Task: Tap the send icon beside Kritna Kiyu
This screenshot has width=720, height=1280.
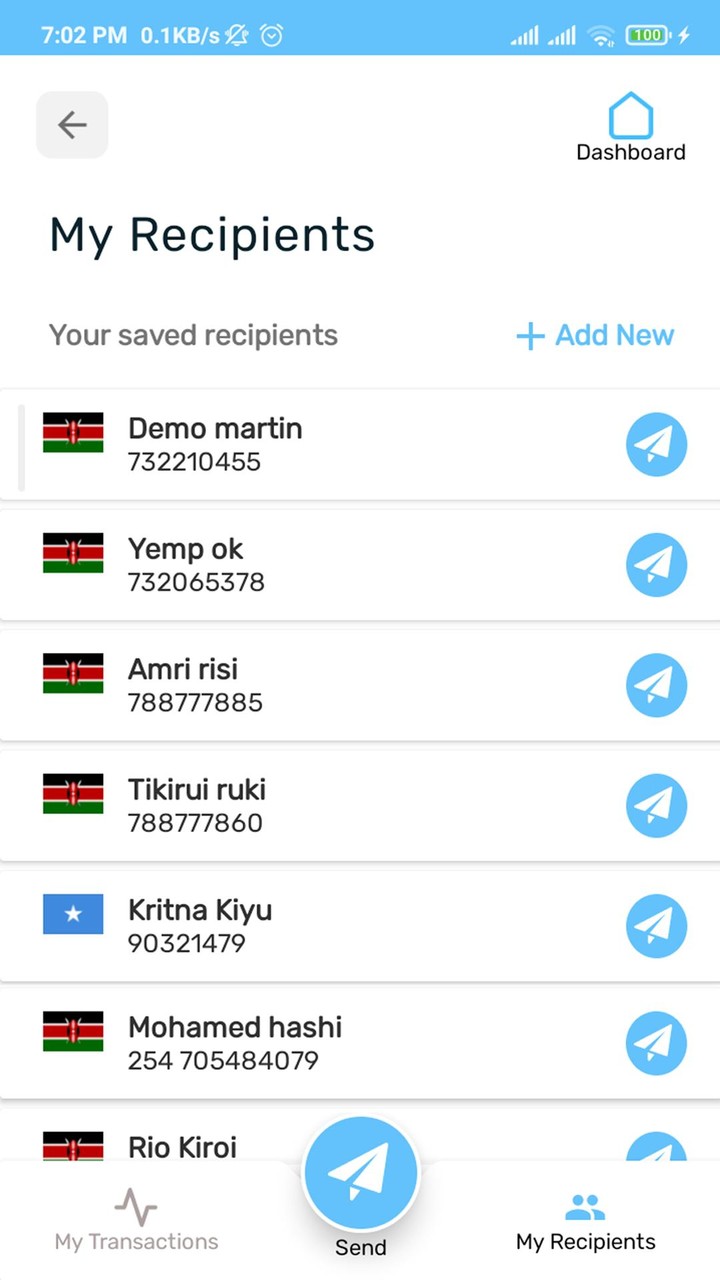Action: pyautogui.click(x=656, y=925)
